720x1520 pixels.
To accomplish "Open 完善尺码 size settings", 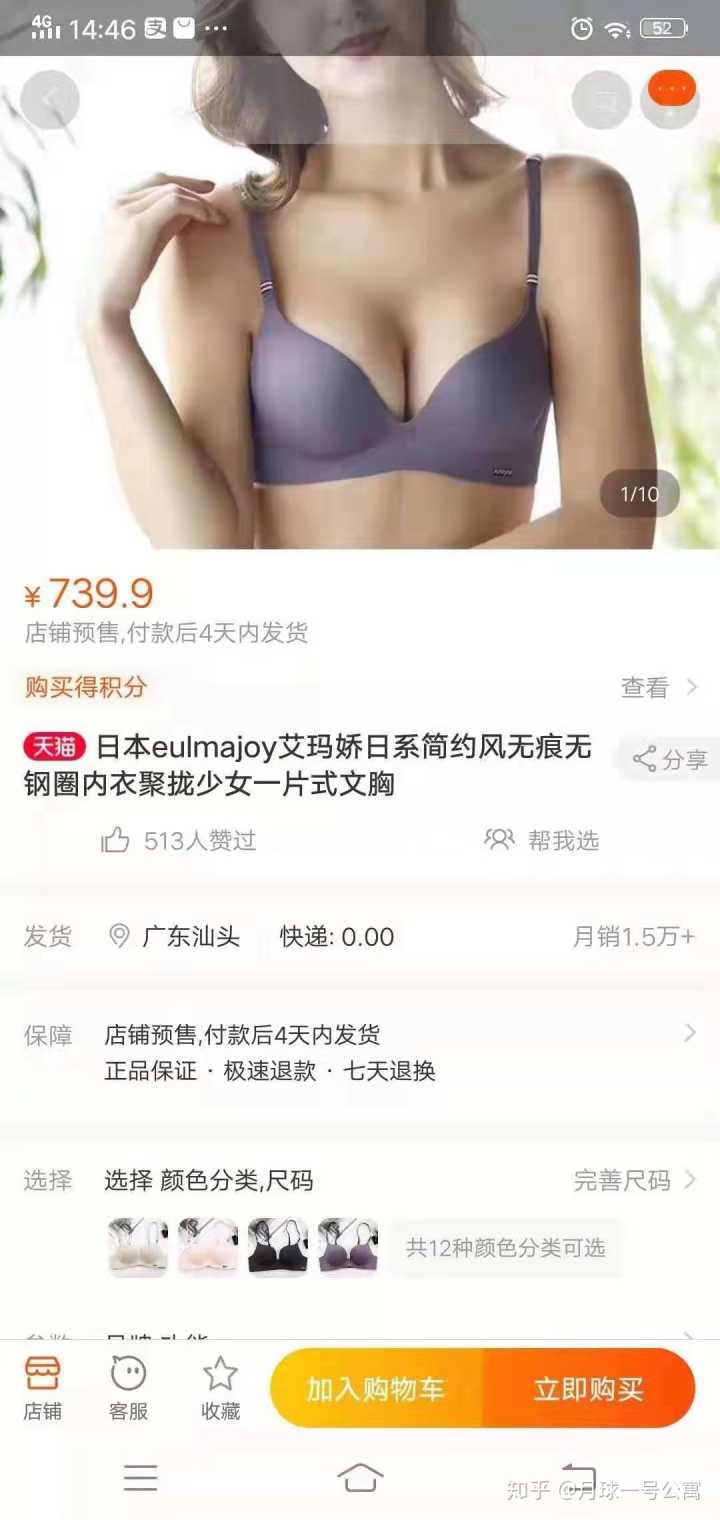I will coord(634,1180).
